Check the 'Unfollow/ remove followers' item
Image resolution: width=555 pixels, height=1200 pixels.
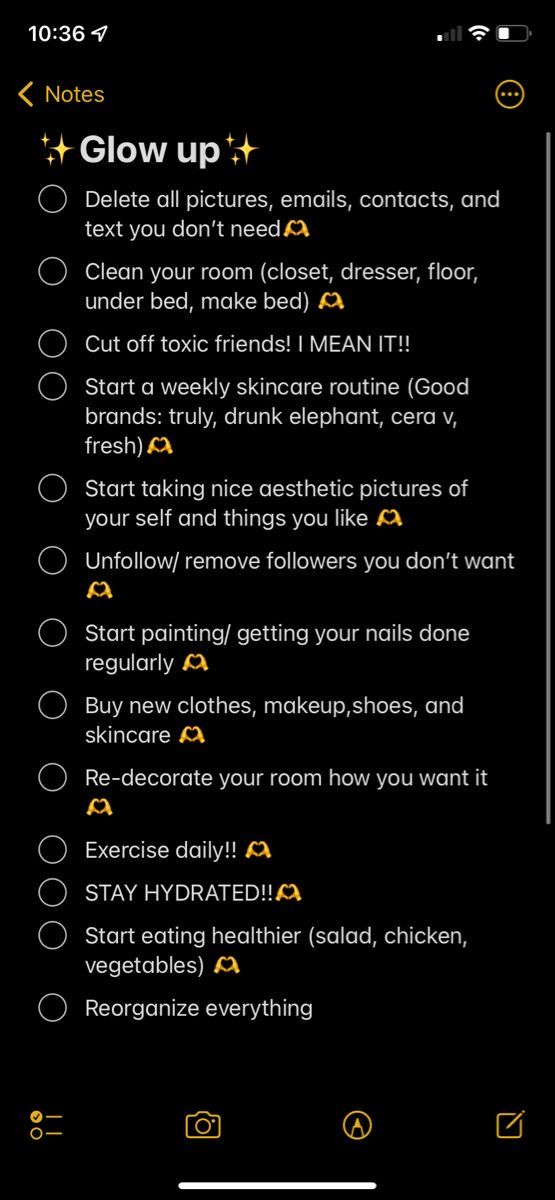coord(52,560)
